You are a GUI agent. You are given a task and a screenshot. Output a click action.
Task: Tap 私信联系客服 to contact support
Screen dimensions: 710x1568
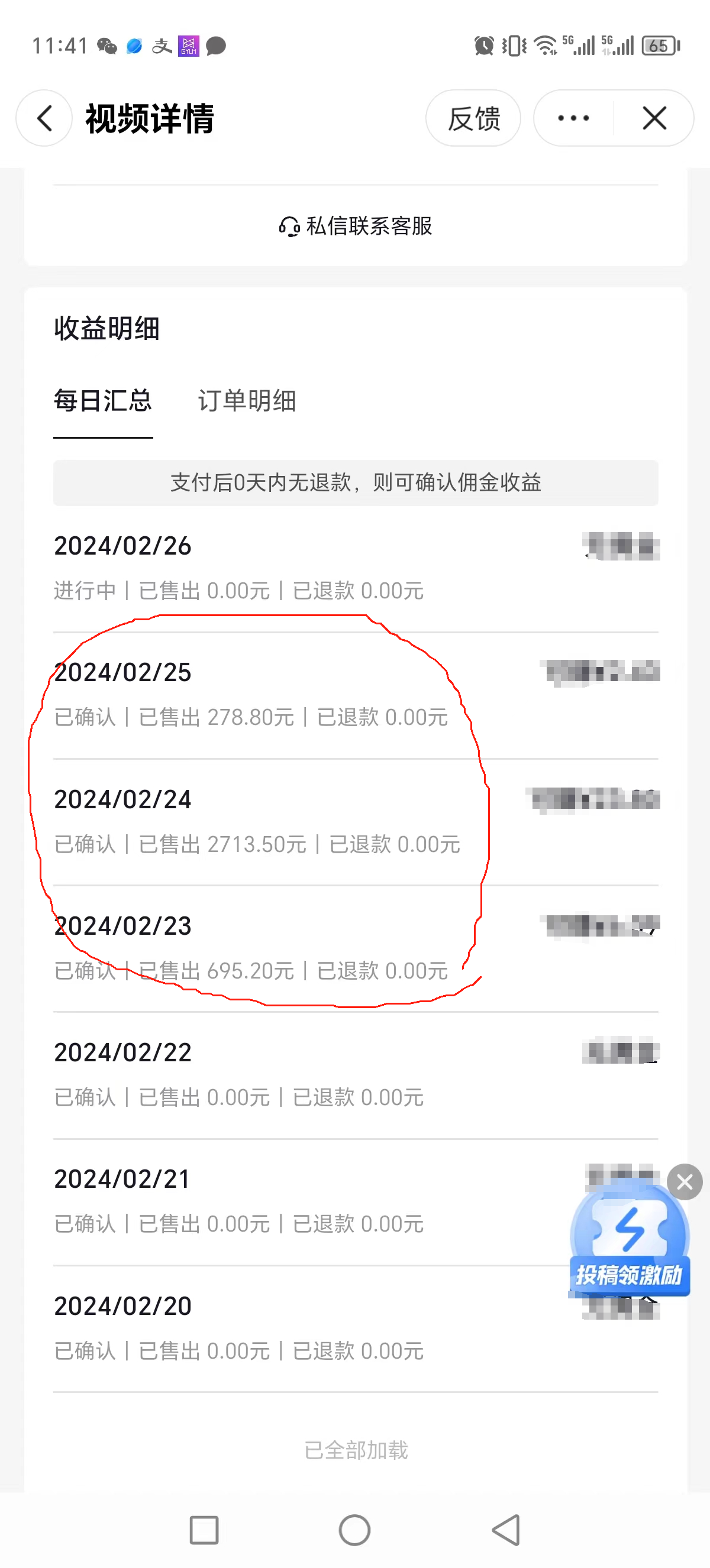point(356,226)
